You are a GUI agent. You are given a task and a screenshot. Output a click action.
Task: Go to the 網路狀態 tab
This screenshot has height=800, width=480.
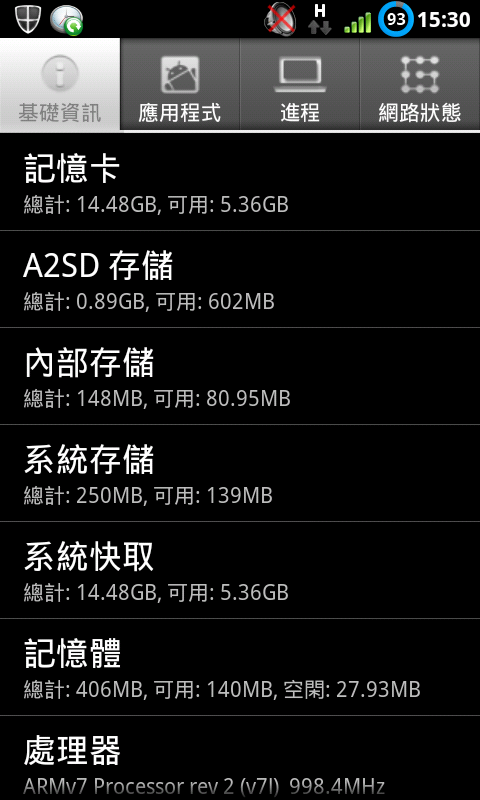pos(420,84)
